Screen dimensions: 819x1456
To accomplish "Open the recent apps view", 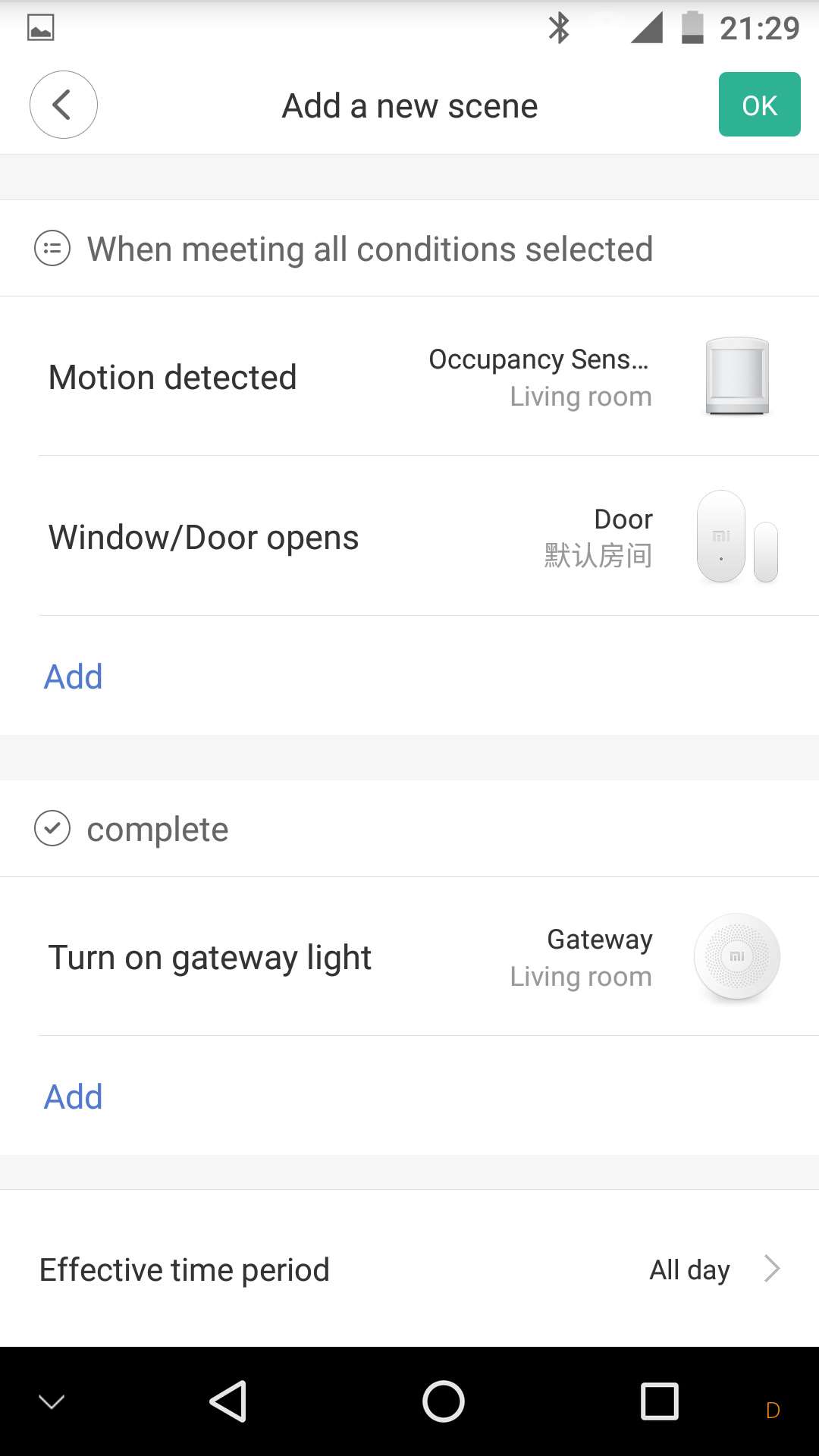I will tap(659, 1401).
